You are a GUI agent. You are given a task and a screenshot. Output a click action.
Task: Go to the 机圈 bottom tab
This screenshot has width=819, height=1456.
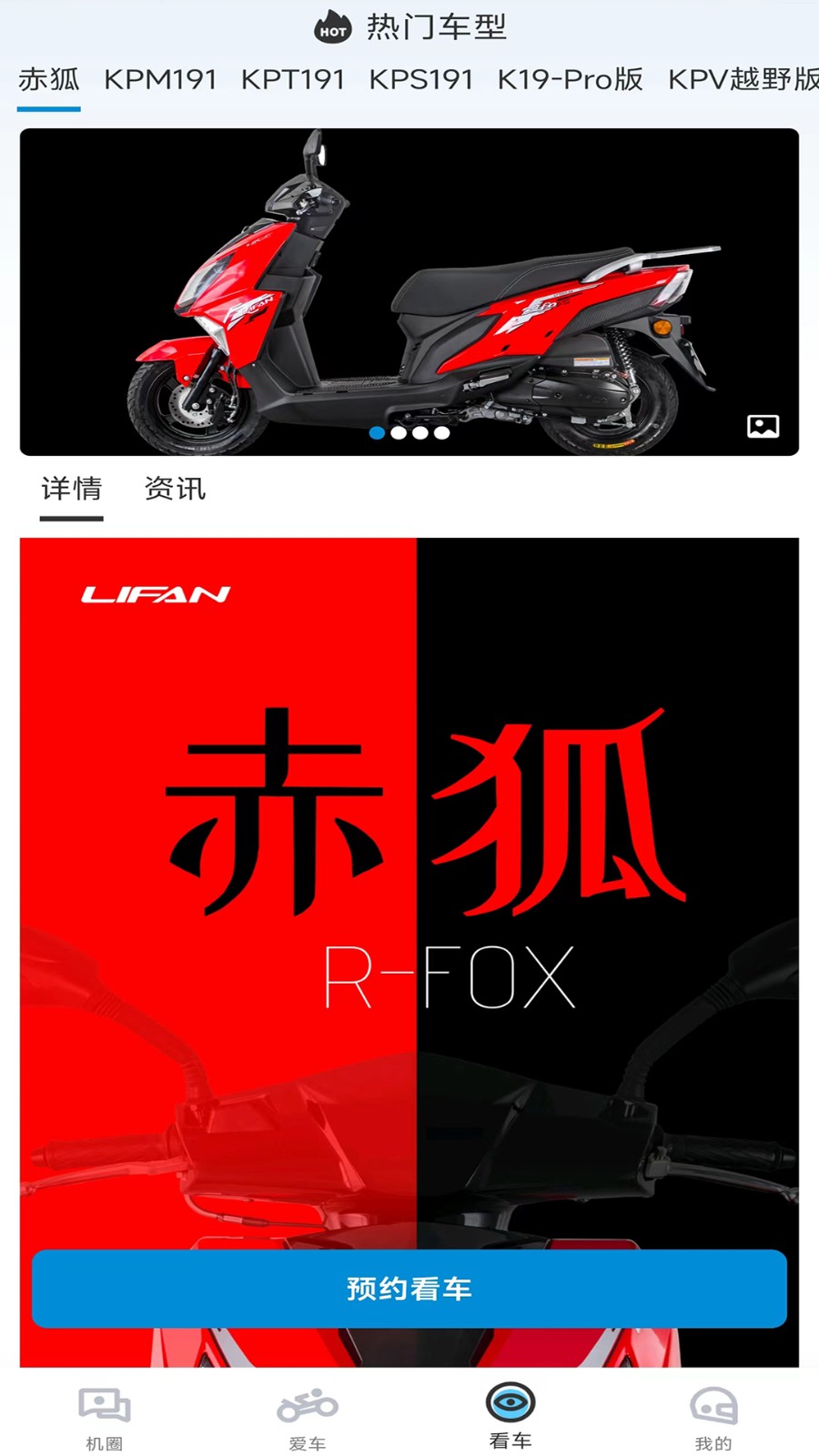click(104, 1418)
